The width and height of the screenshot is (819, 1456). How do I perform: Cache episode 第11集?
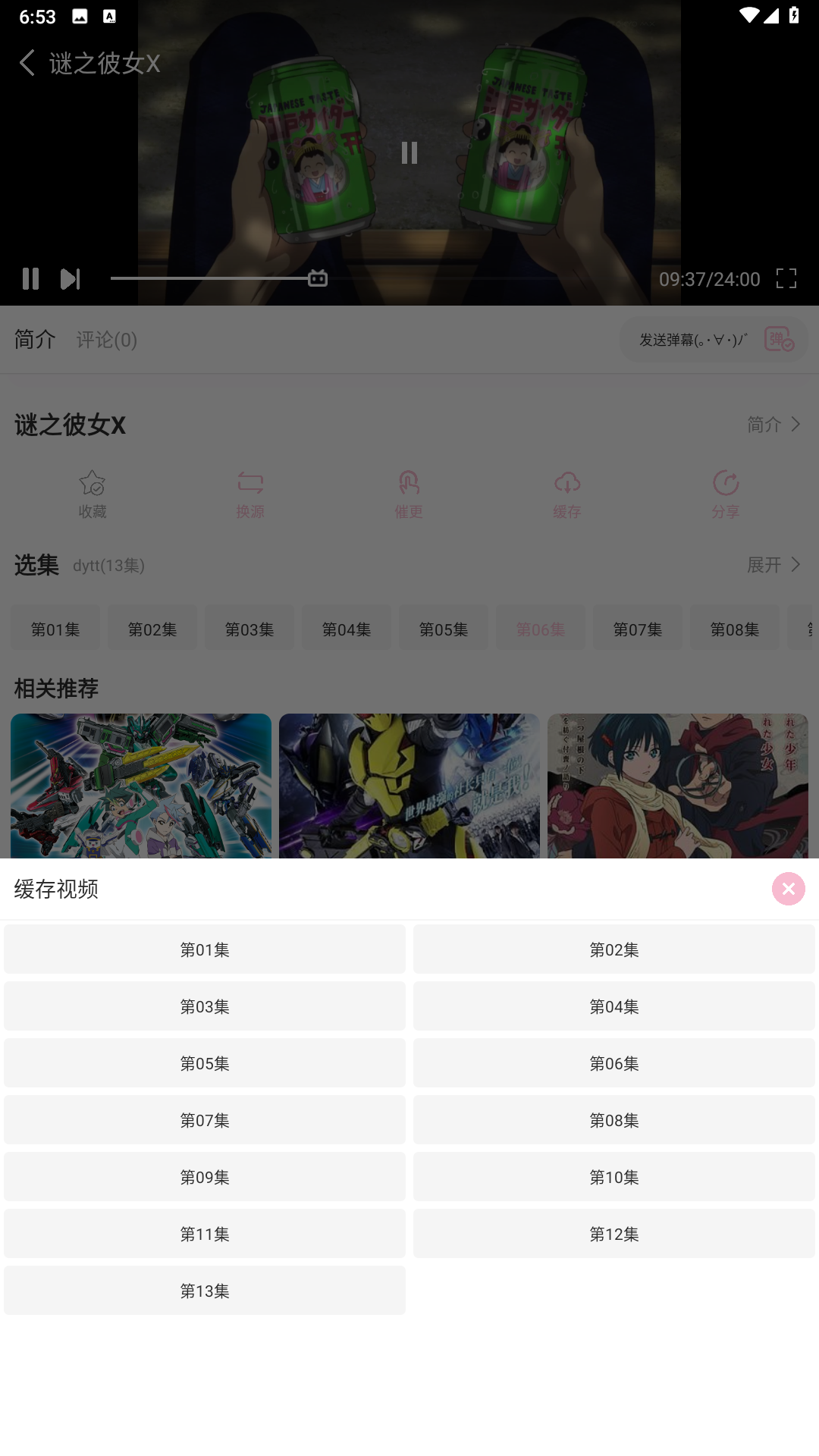pyautogui.click(x=205, y=1234)
